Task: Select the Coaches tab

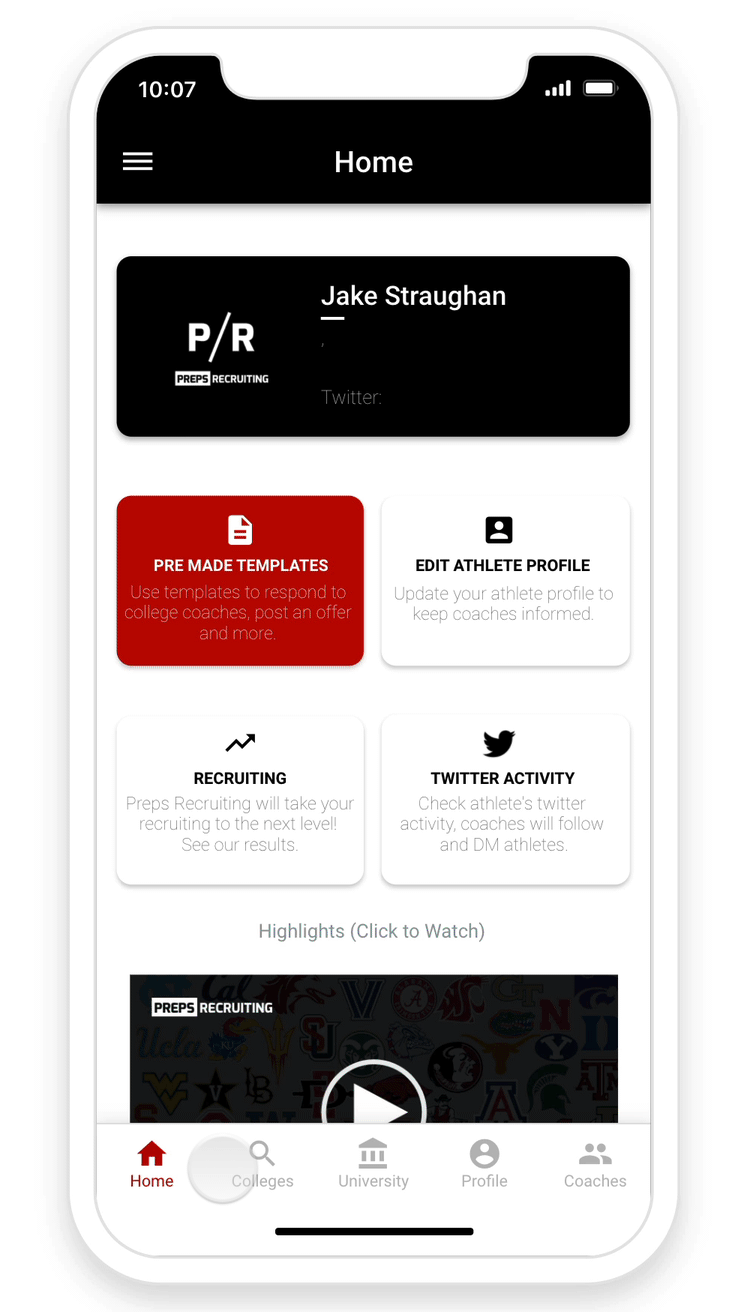Action: pyautogui.click(x=595, y=1166)
